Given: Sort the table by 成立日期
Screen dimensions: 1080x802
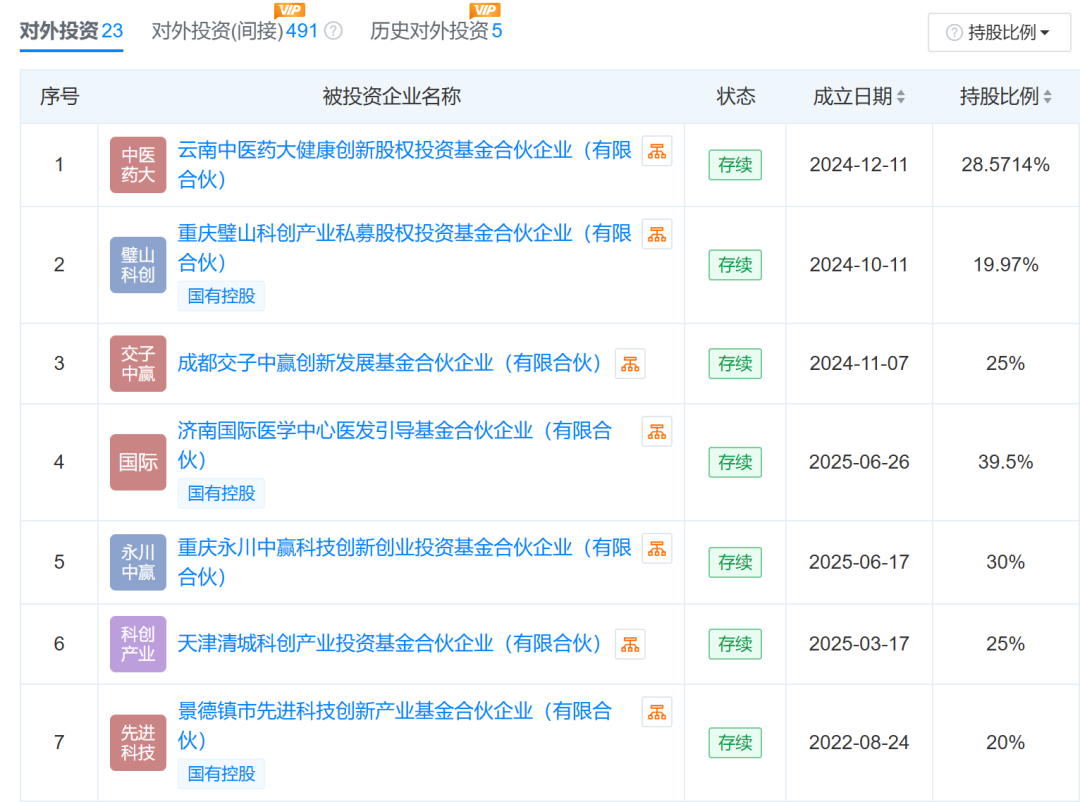Looking at the screenshot, I should tap(859, 97).
